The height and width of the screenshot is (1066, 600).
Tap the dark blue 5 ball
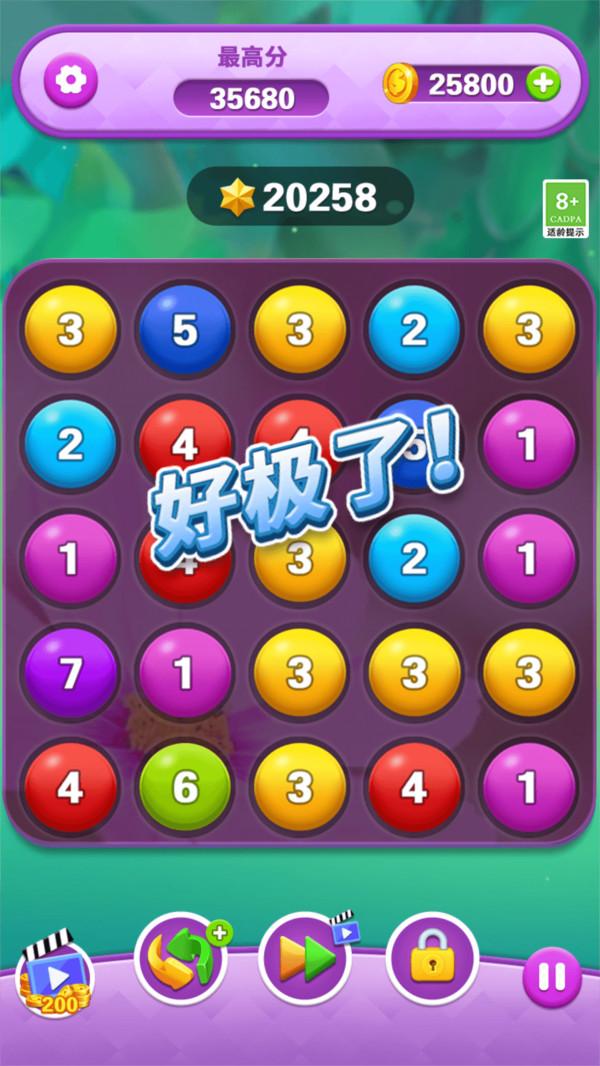point(185,330)
